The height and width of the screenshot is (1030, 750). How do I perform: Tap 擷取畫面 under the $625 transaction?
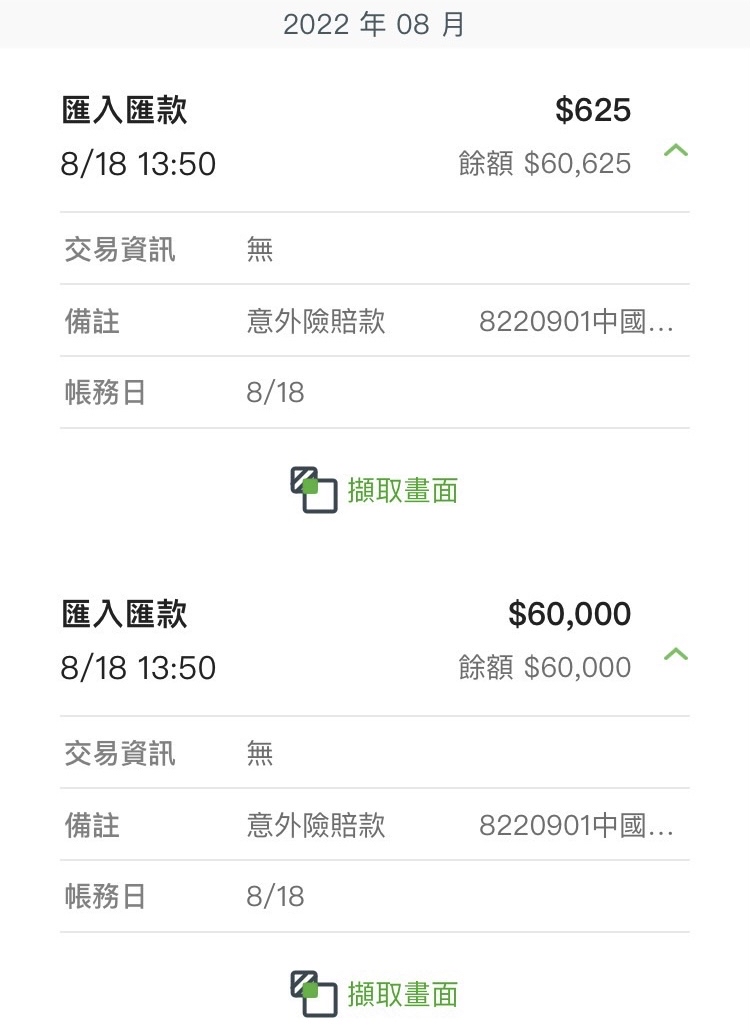tap(375, 490)
